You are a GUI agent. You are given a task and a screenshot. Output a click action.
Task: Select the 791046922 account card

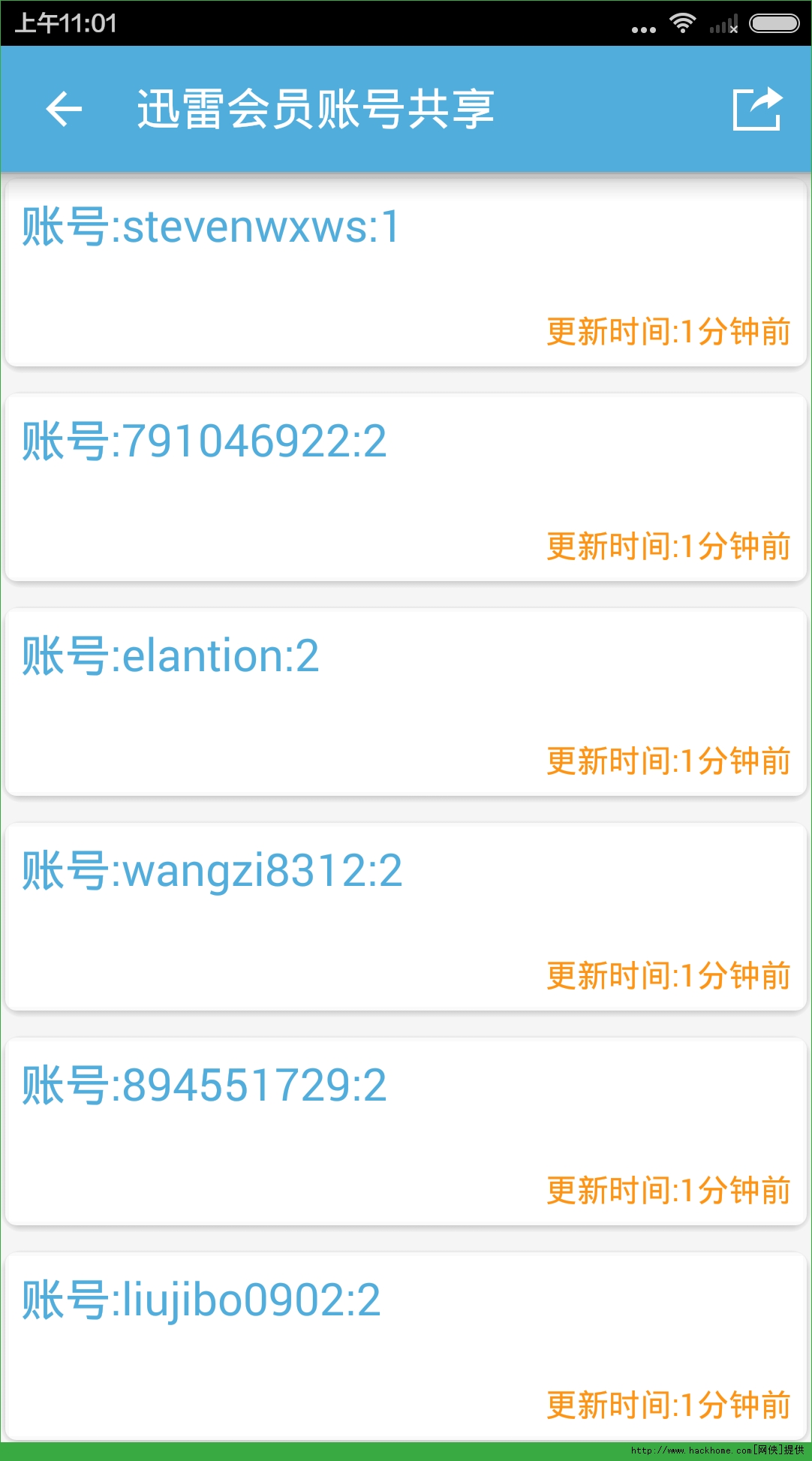(x=405, y=488)
